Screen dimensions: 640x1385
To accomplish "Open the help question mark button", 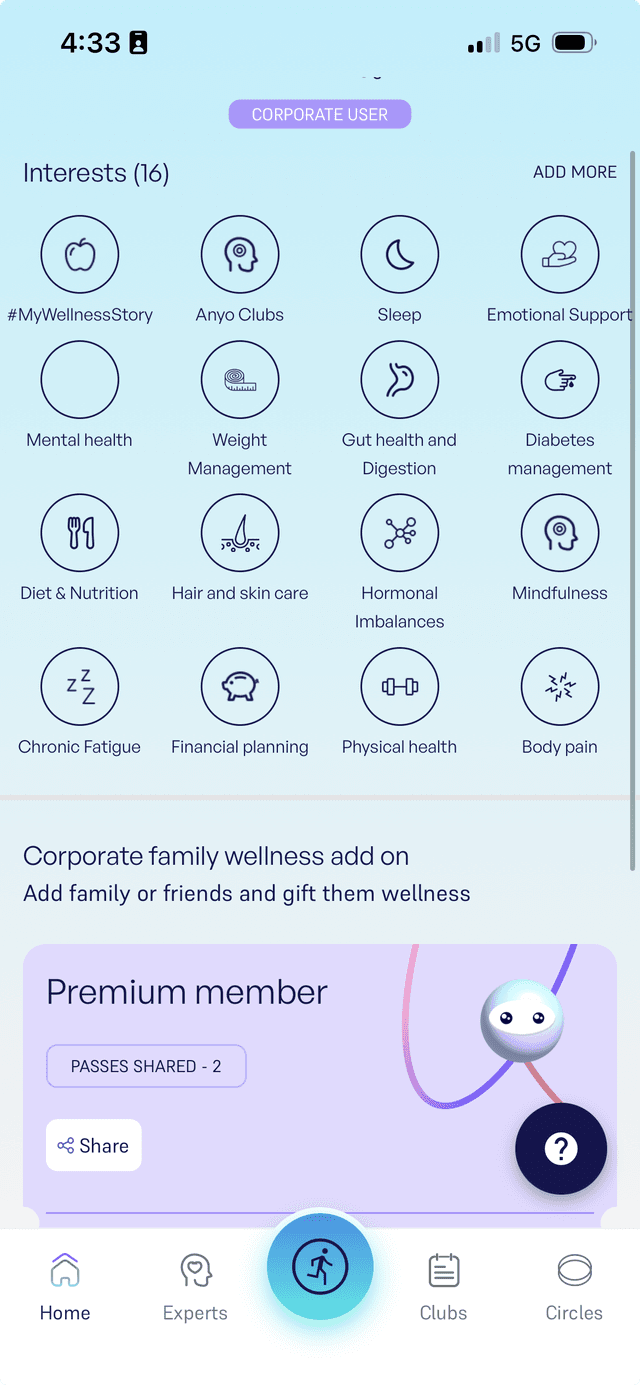I will pos(560,1149).
